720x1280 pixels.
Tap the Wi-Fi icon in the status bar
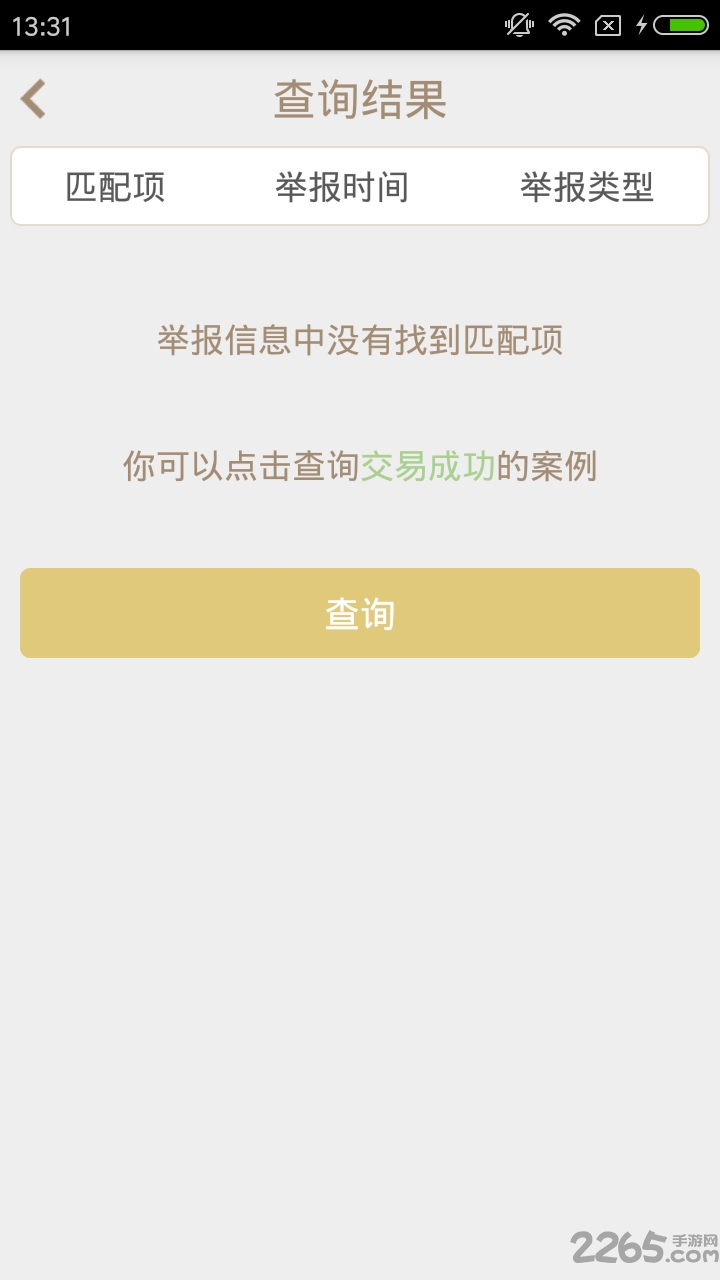564,25
